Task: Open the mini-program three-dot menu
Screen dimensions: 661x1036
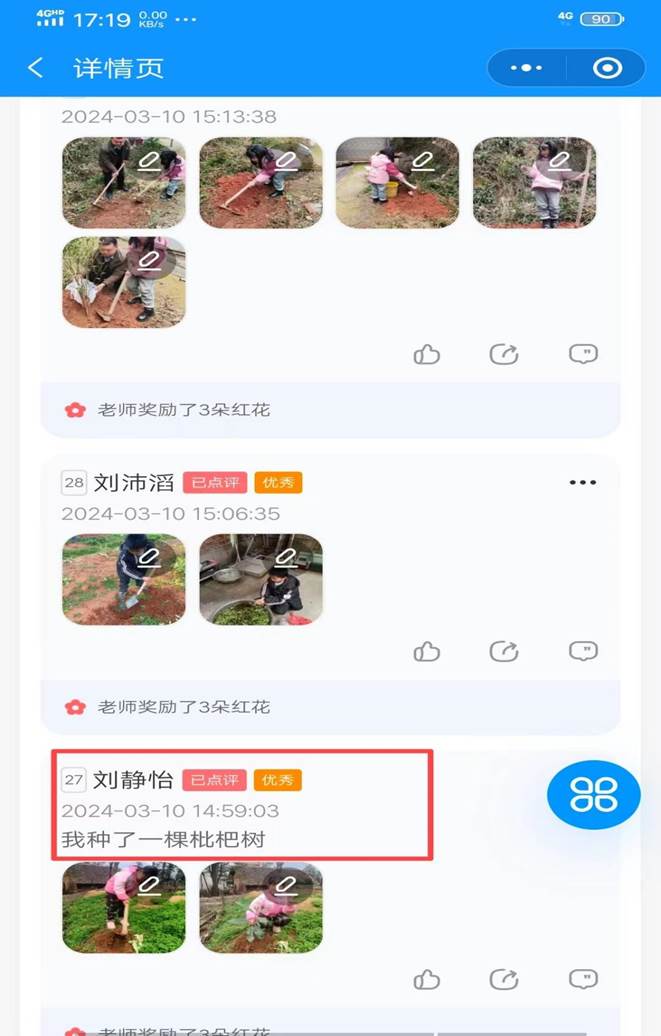Action: [x=526, y=68]
